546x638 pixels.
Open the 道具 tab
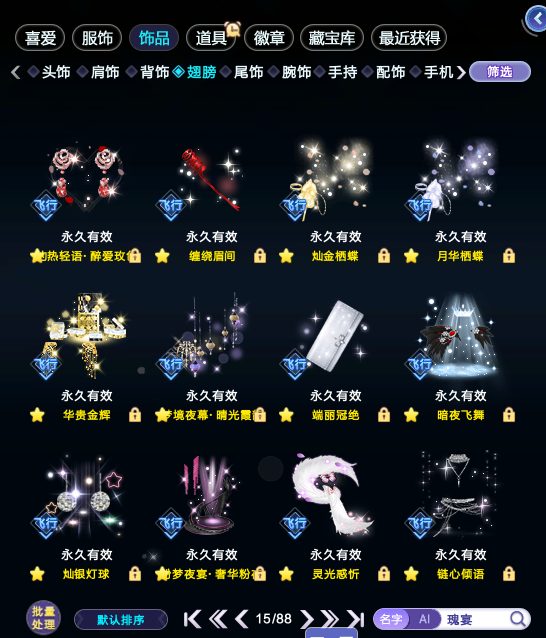tap(210, 38)
